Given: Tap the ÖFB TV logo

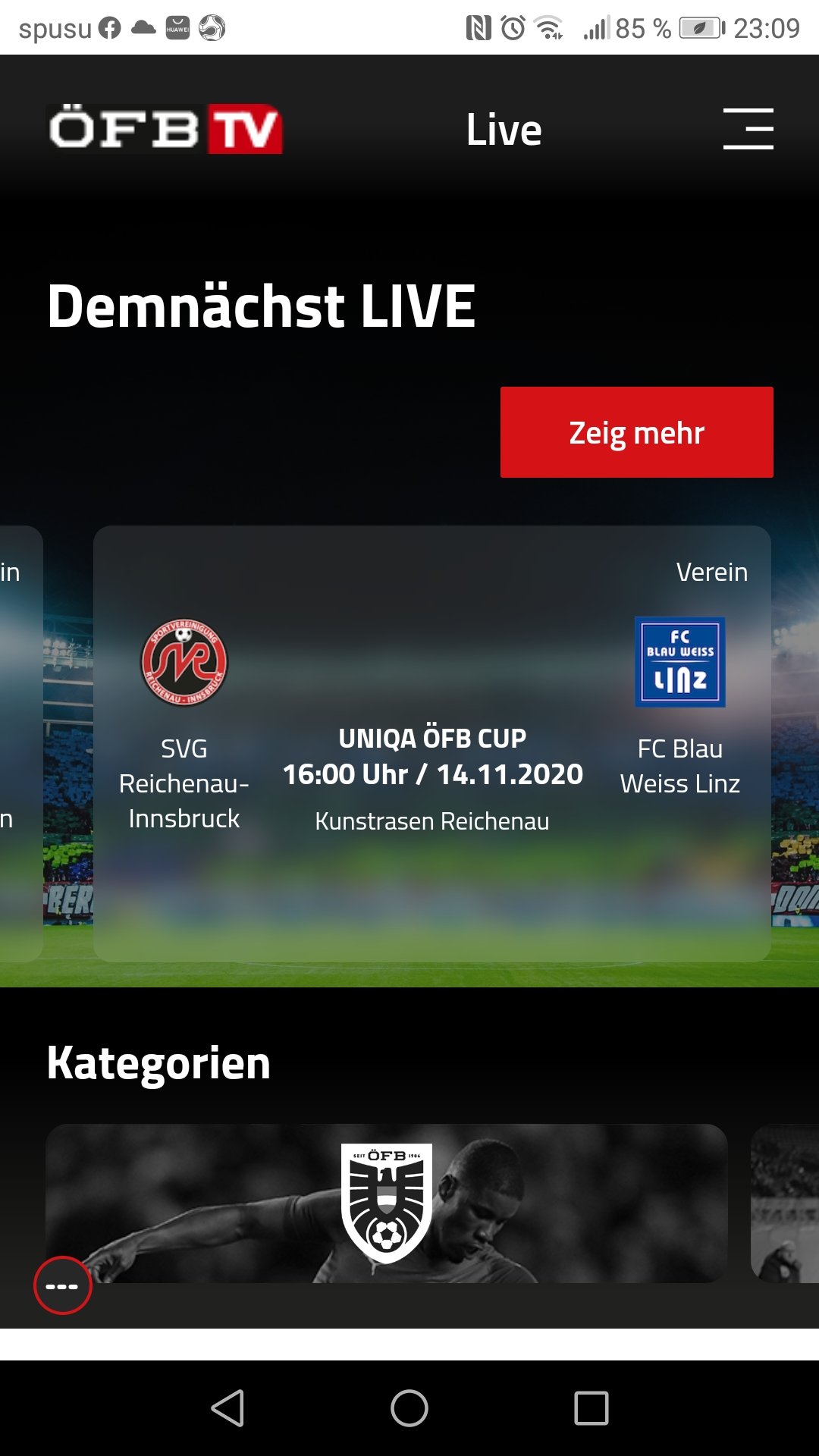Looking at the screenshot, I should pos(165,129).
